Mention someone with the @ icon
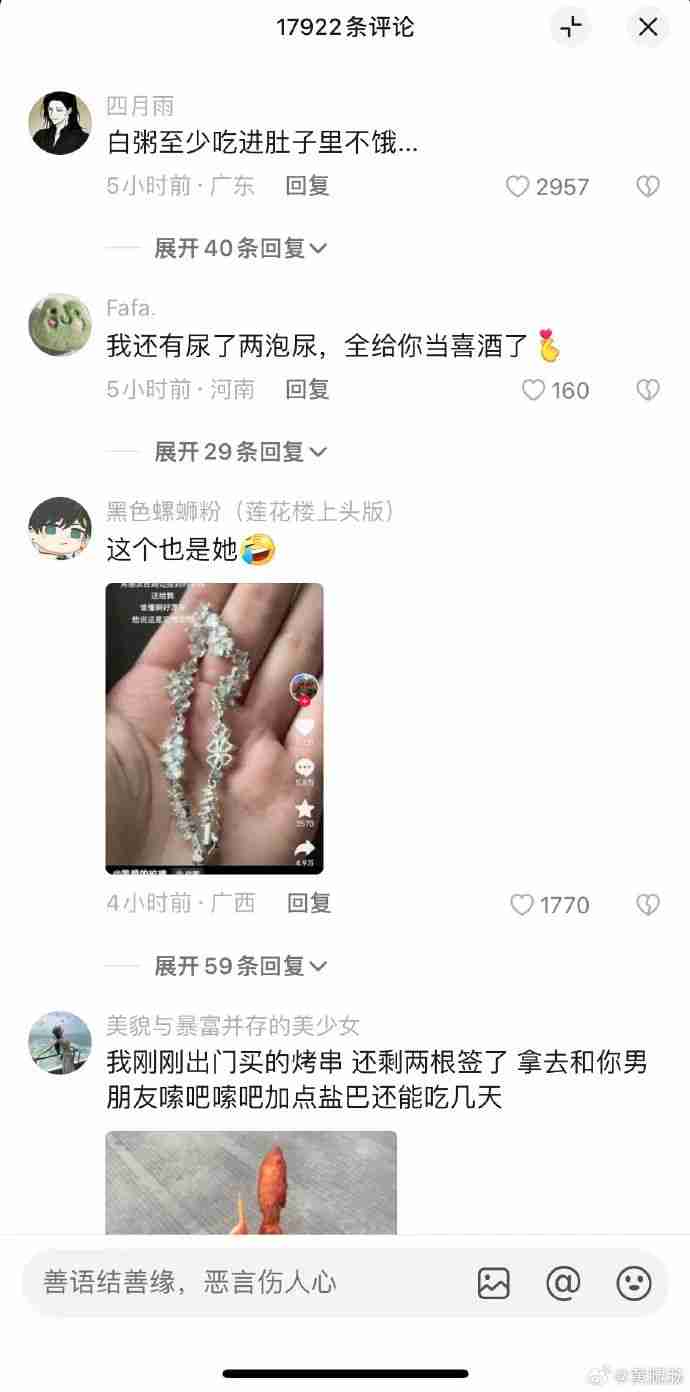 (564, 1283)
